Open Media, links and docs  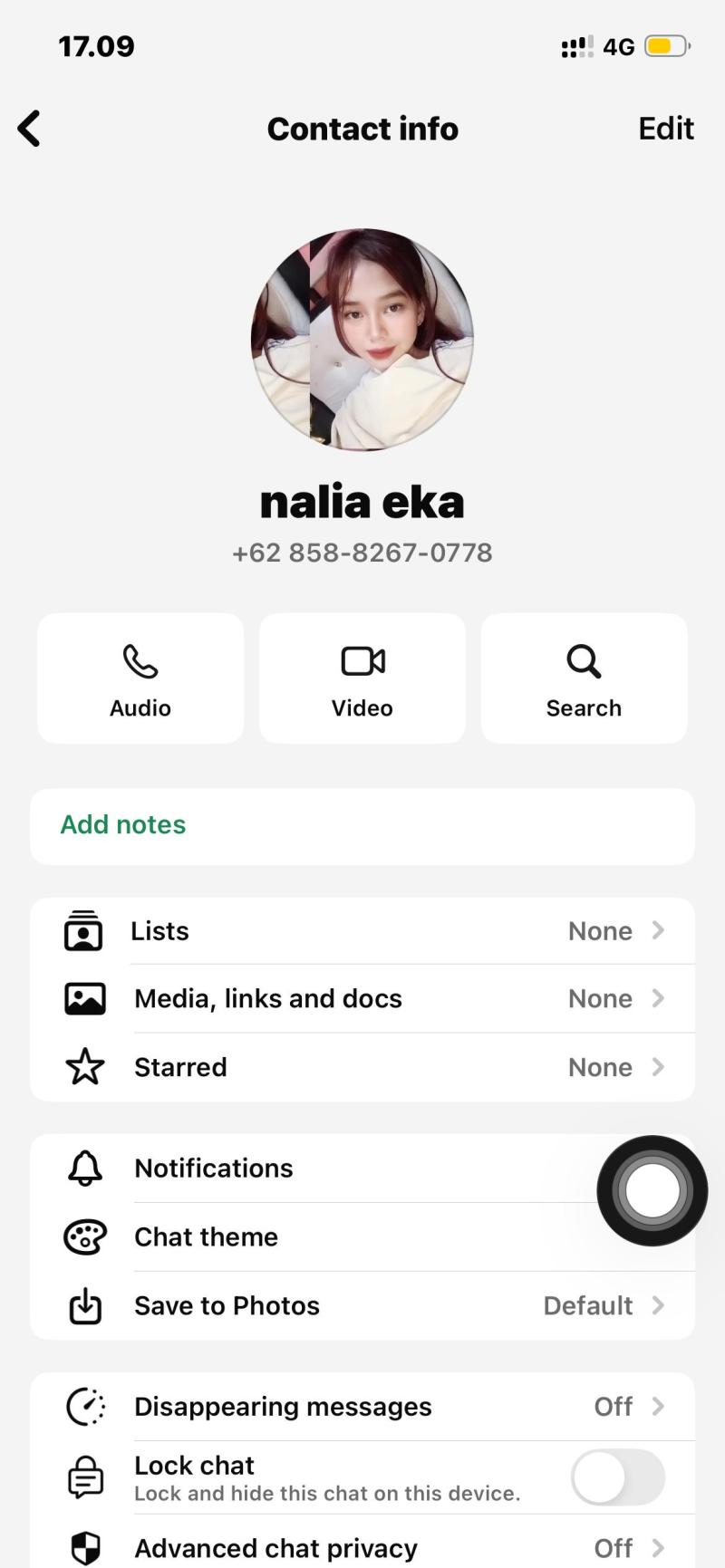point(362,999)
